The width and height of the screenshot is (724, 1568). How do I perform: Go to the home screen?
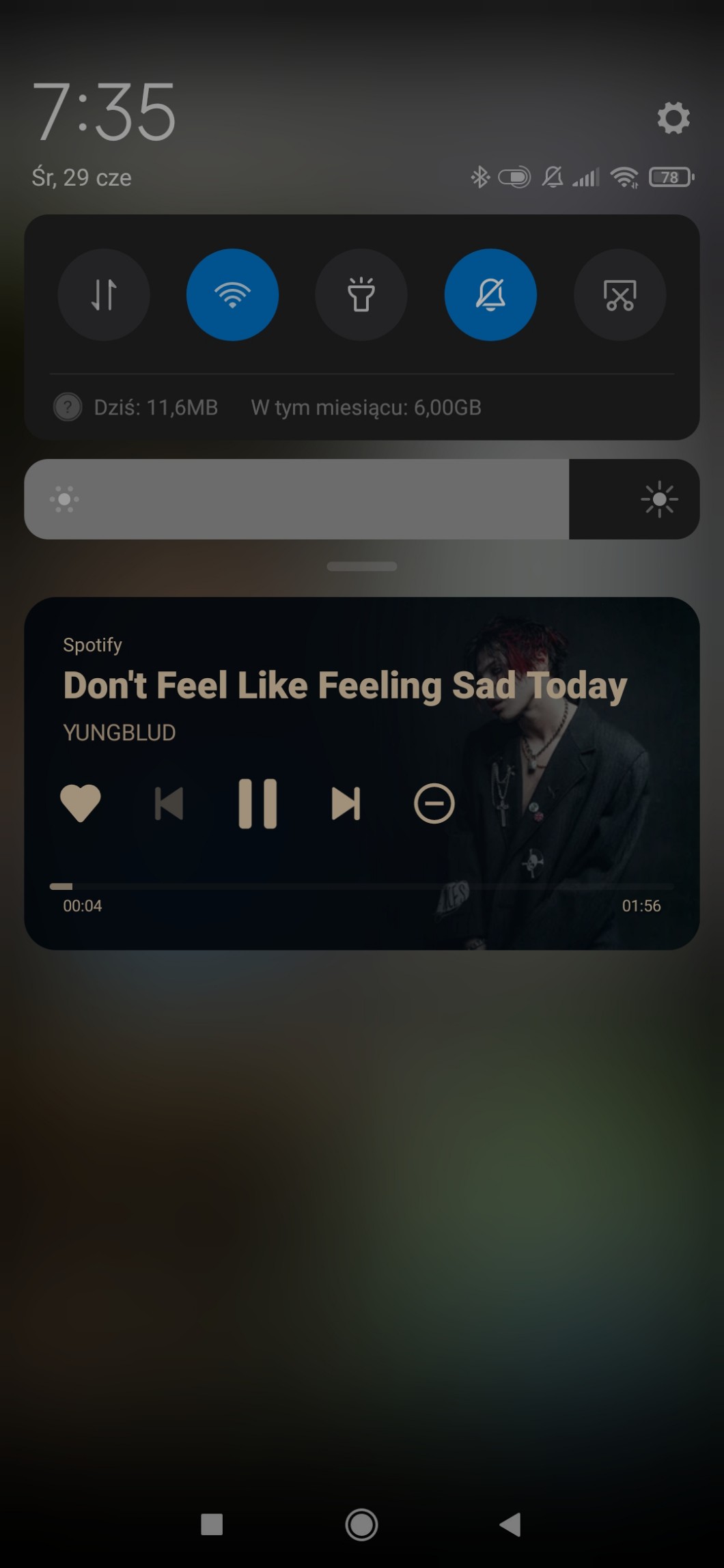coord(361,1524)
